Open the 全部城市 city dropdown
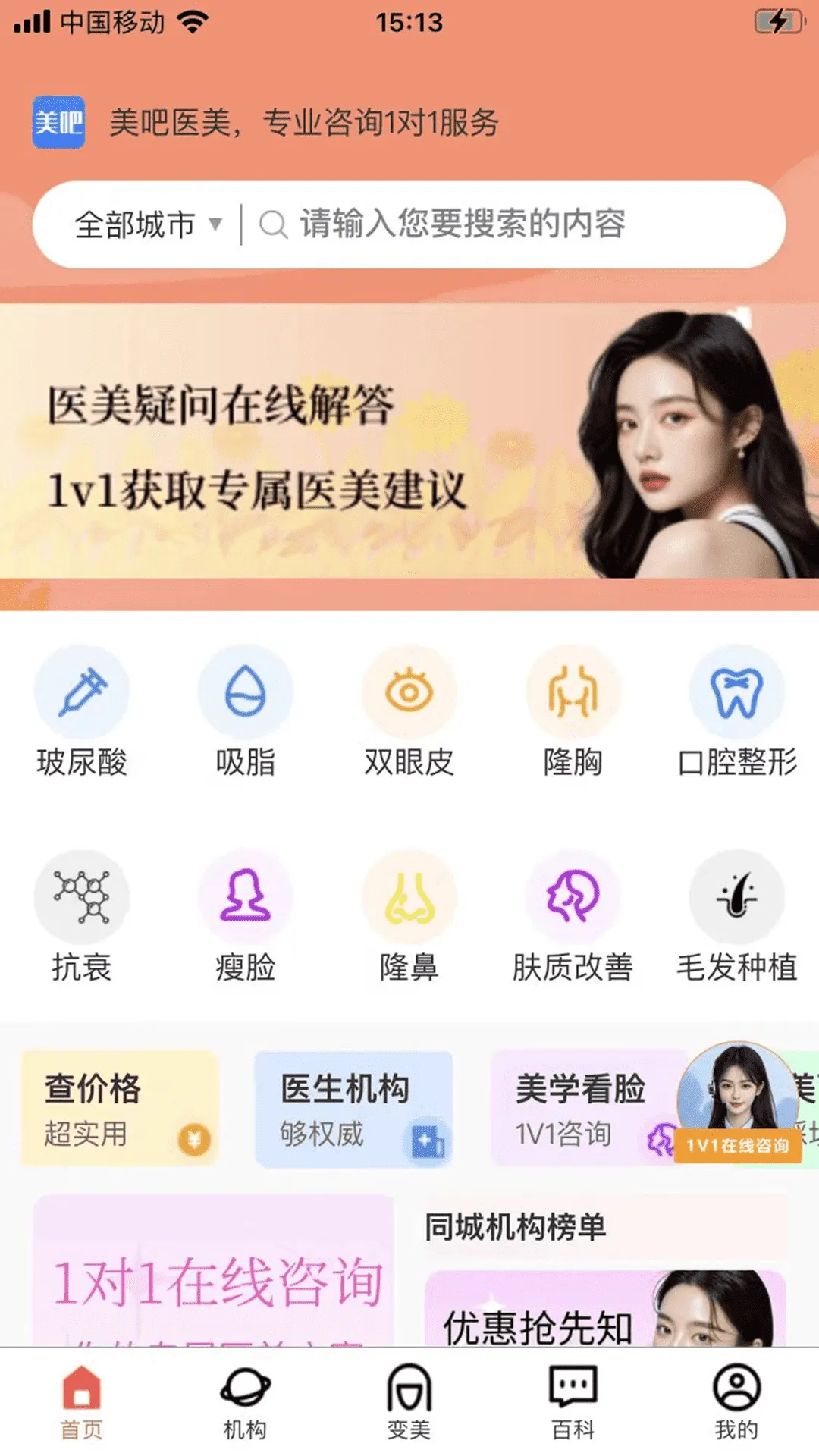The image size is (819, 1456). click(x=148, y=225)
